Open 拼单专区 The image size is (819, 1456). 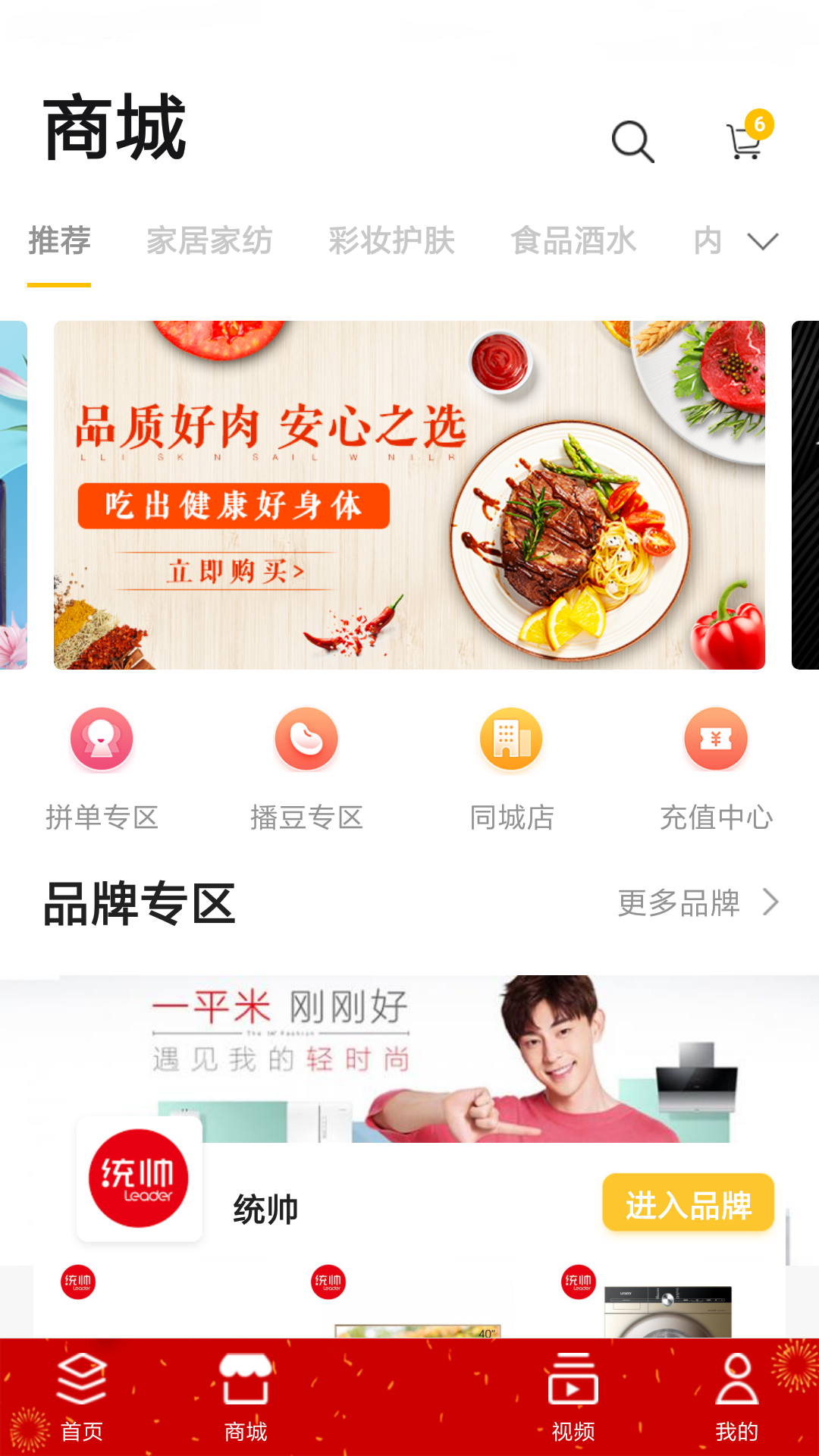[102, 767]
